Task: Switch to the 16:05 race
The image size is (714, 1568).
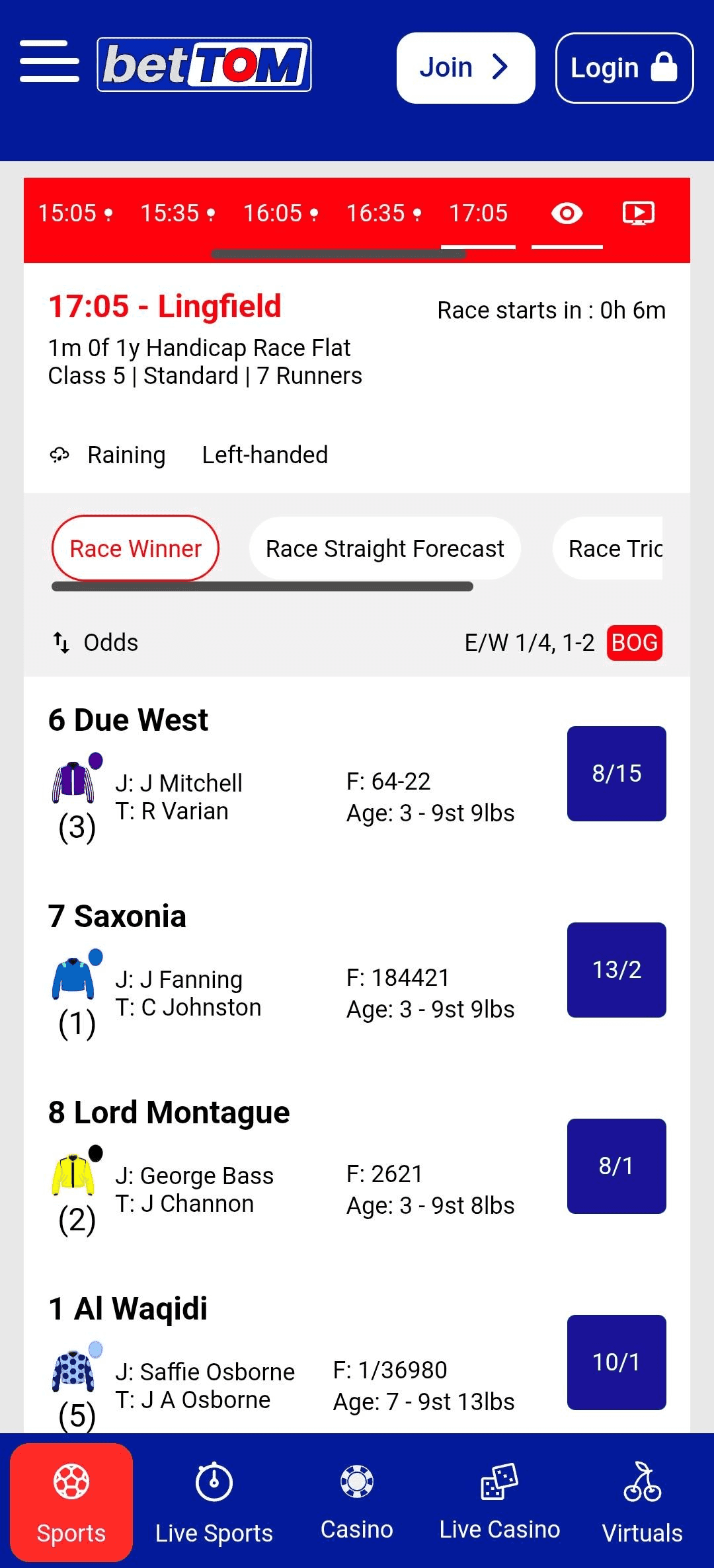Action: pyautogui.click(x=280, y=213)
